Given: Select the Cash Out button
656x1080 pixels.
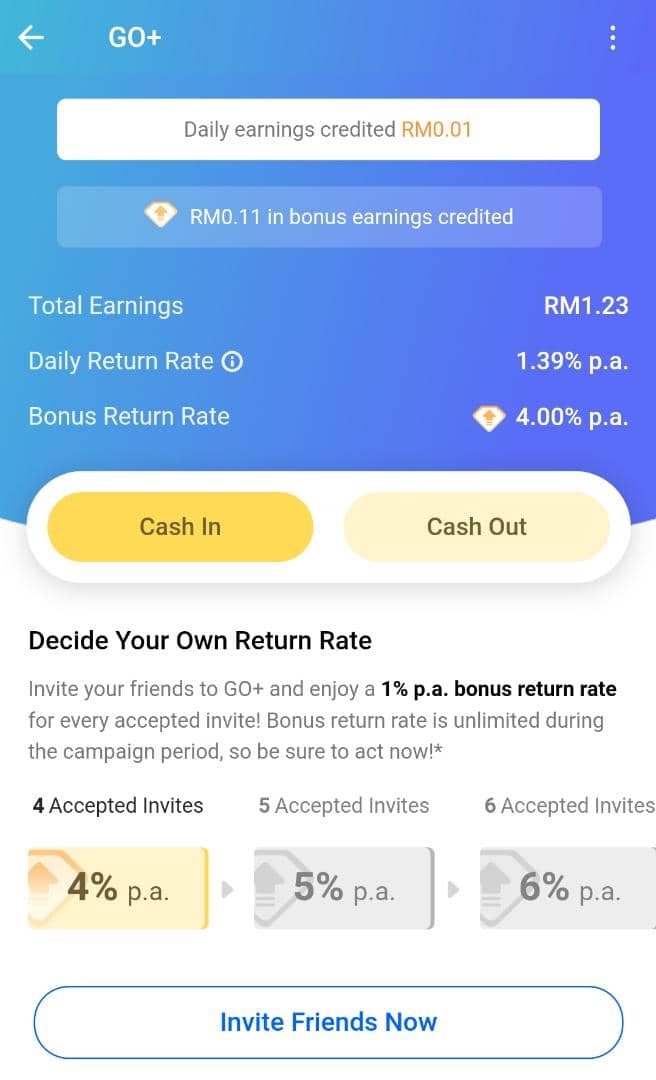Looking at the screenshot, I should tap(476, 527).
